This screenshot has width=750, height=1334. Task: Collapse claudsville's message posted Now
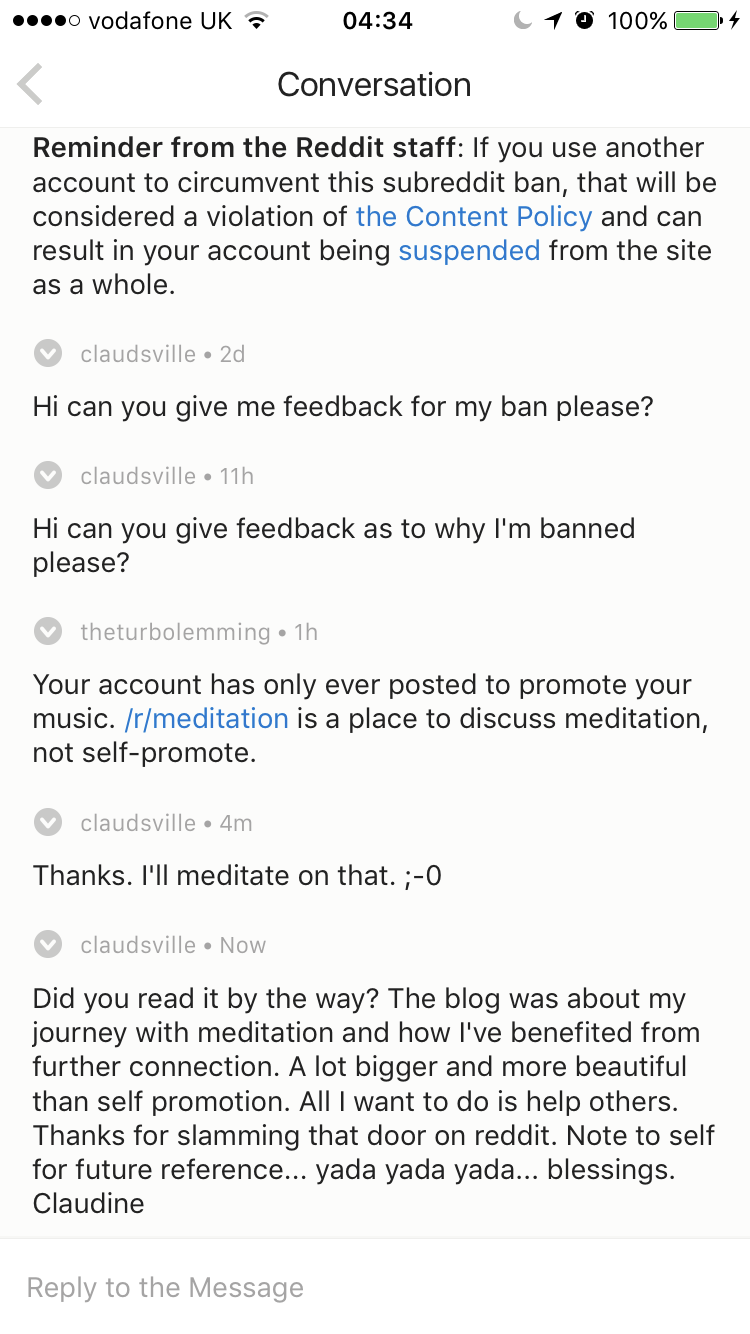(47, 945)
